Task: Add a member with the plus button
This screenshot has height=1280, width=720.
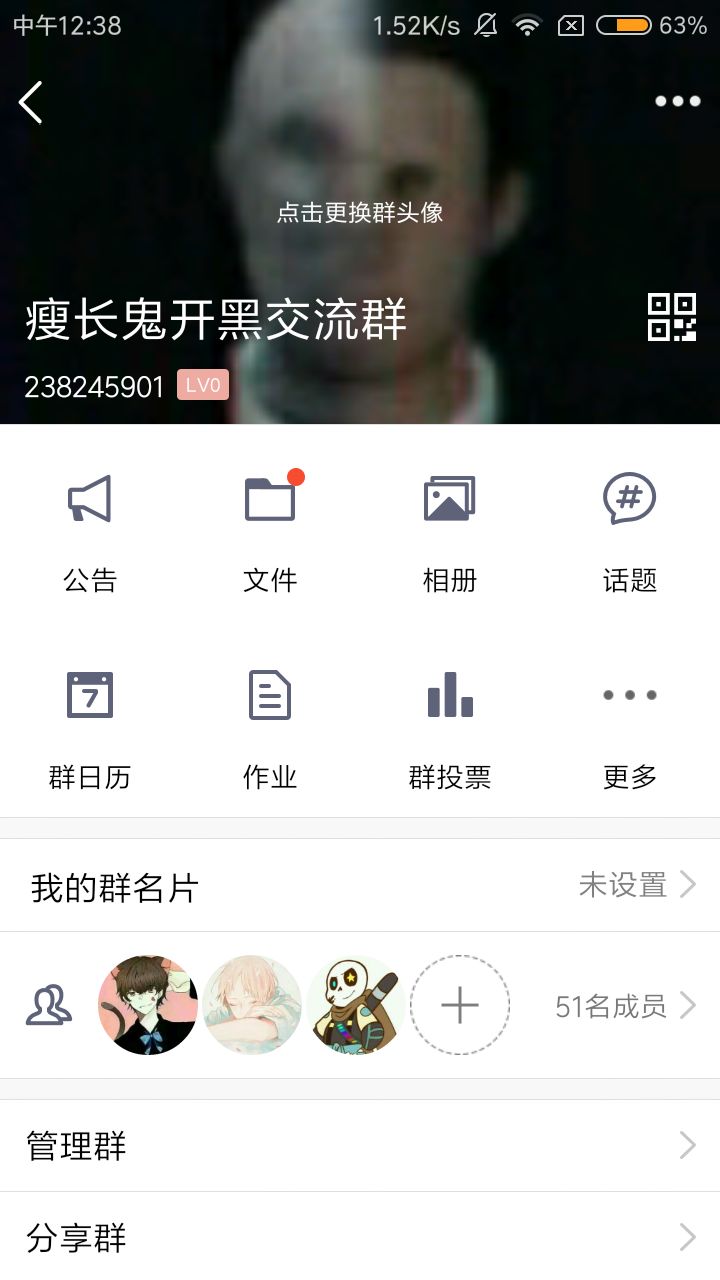Action: coord(460,1005)
